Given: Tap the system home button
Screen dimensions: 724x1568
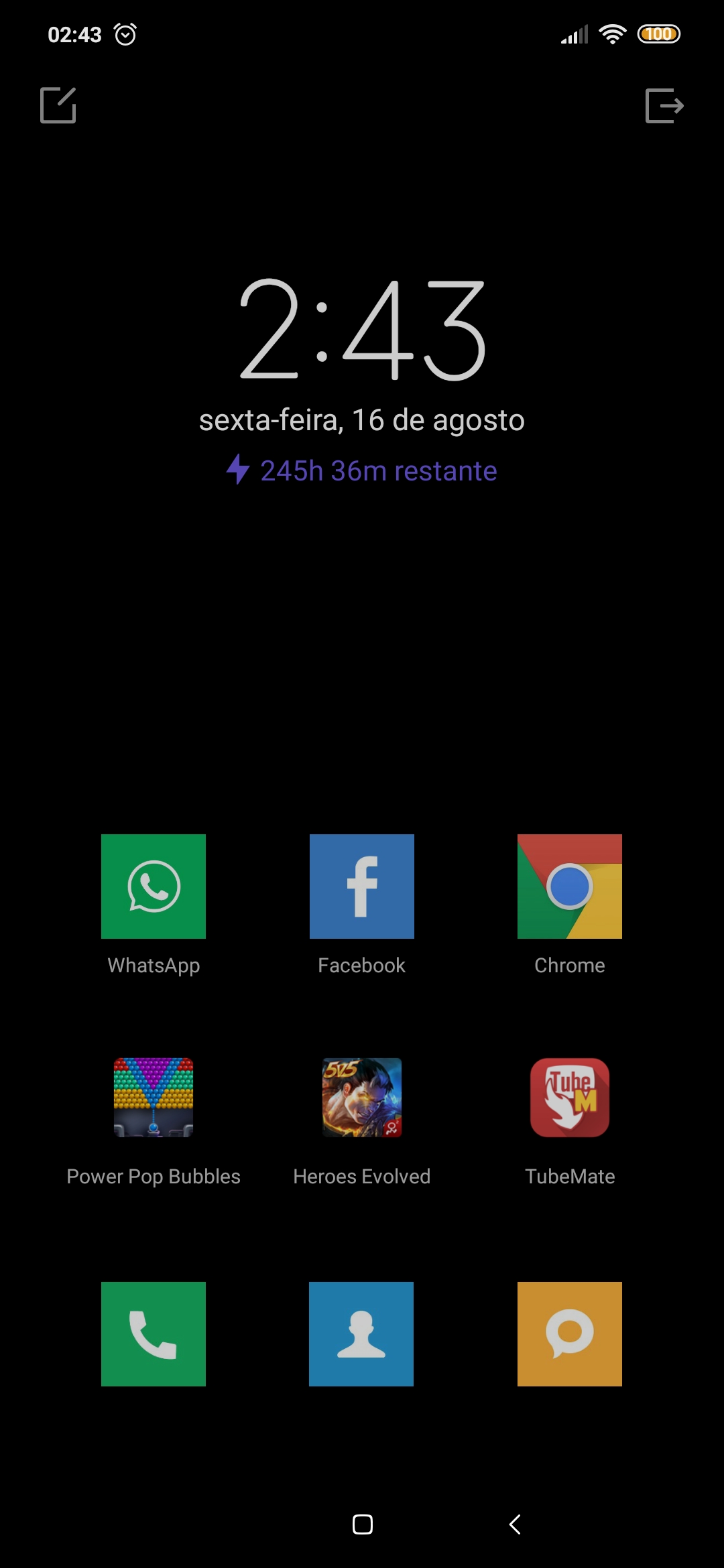Looking at the screenshot, I should tap(363, 1524).
